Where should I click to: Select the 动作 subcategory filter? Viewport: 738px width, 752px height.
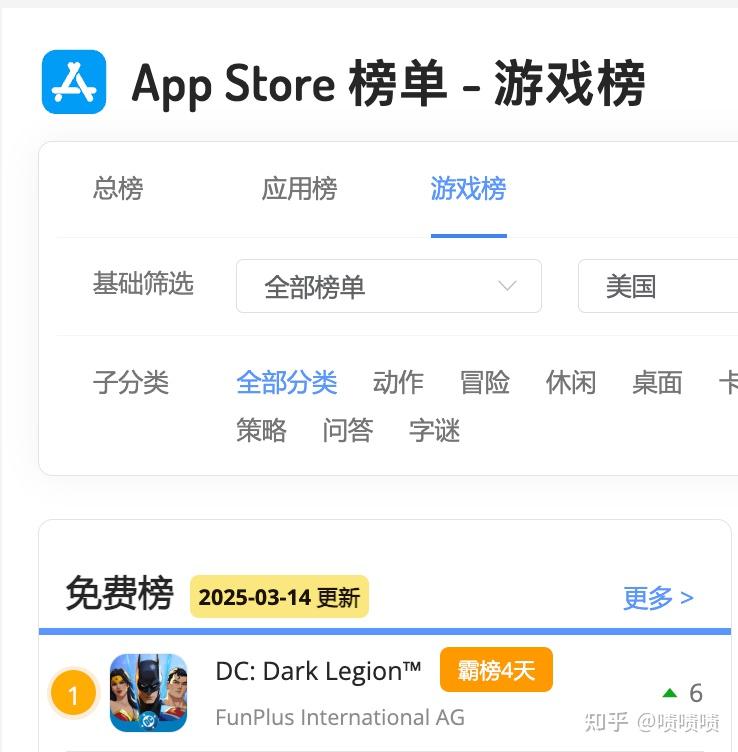point(398,382)
